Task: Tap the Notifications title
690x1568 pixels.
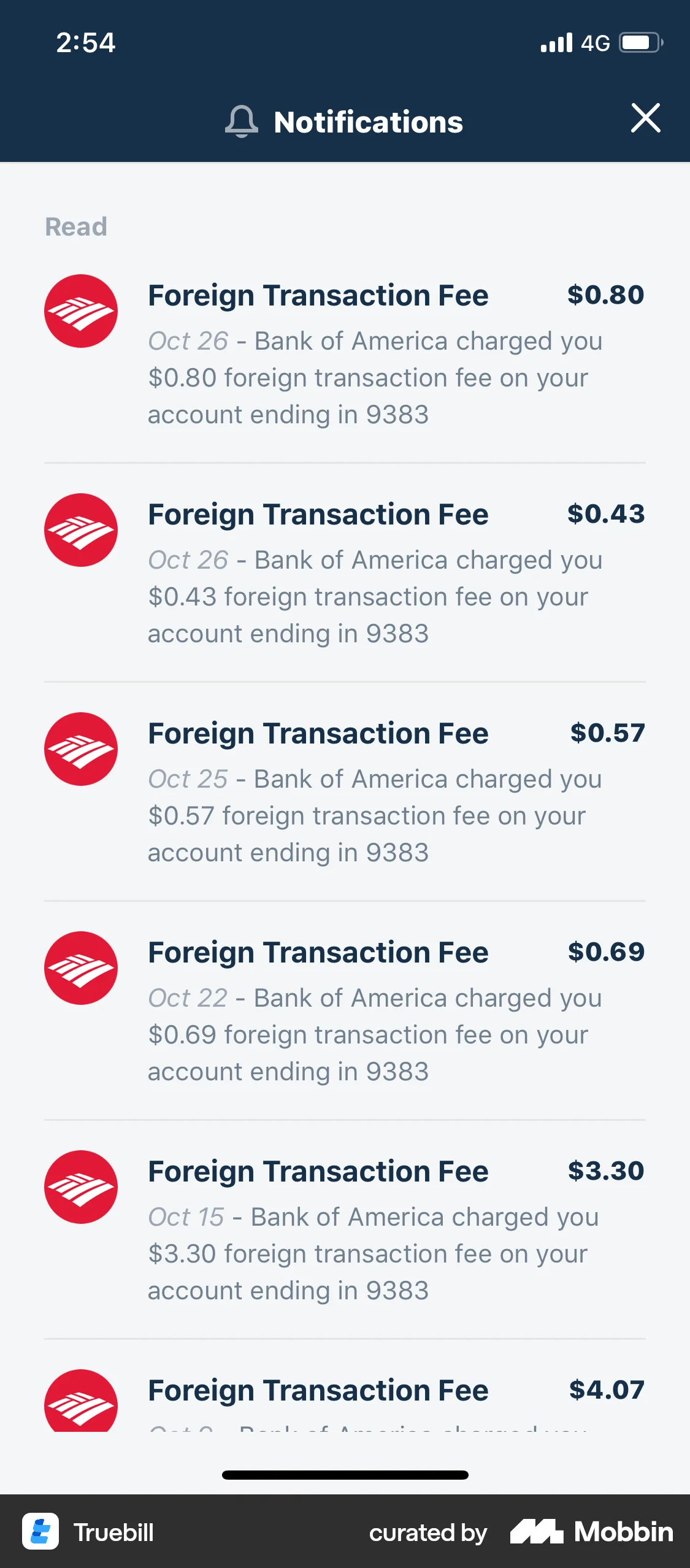Action: click(368, 121)
